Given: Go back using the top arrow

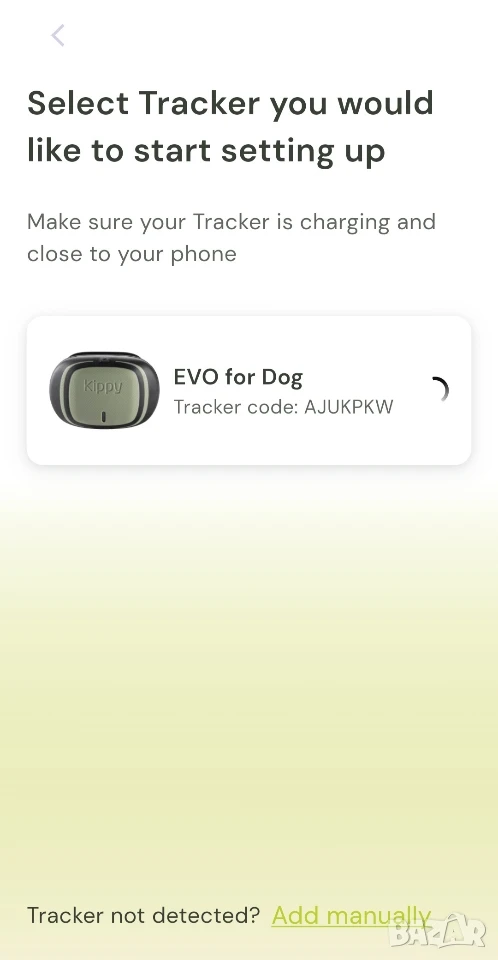Looking at the screenshot, I should pyautogui.click(x=58, y=36).
